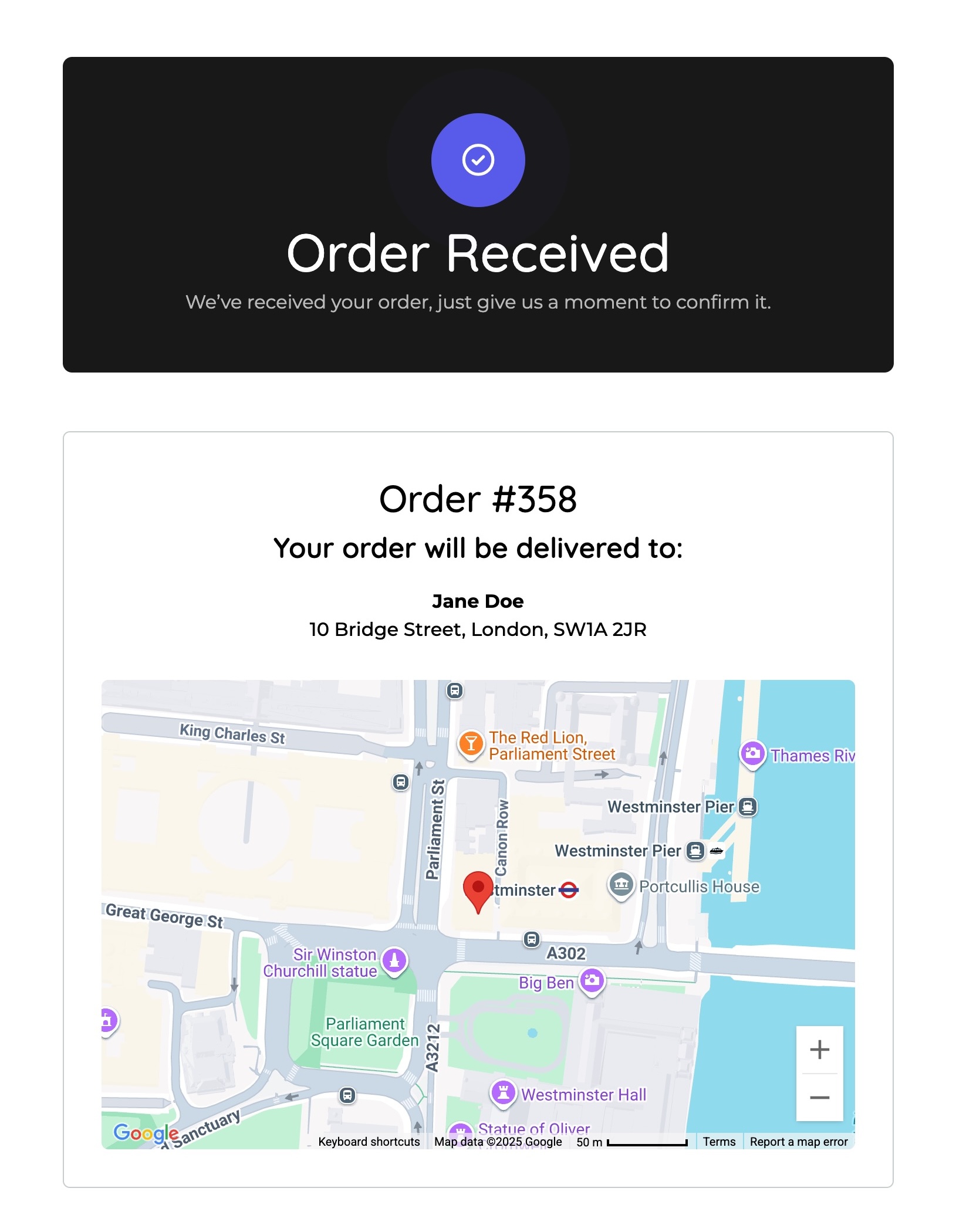Viewport: 956px width, 1232px height.
Task: Zoom in on the map
Action: [x=819, y=1050]
